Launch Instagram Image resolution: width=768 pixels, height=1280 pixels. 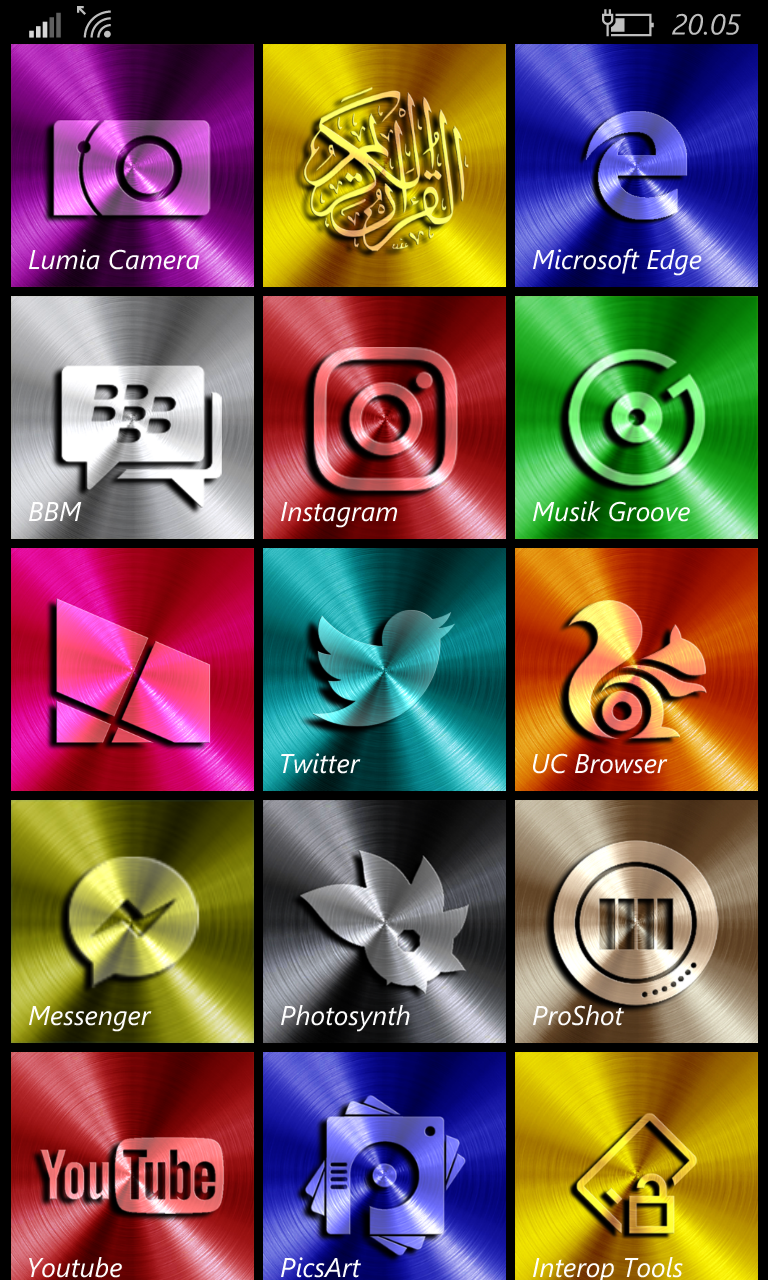click(x=385, y=417)
